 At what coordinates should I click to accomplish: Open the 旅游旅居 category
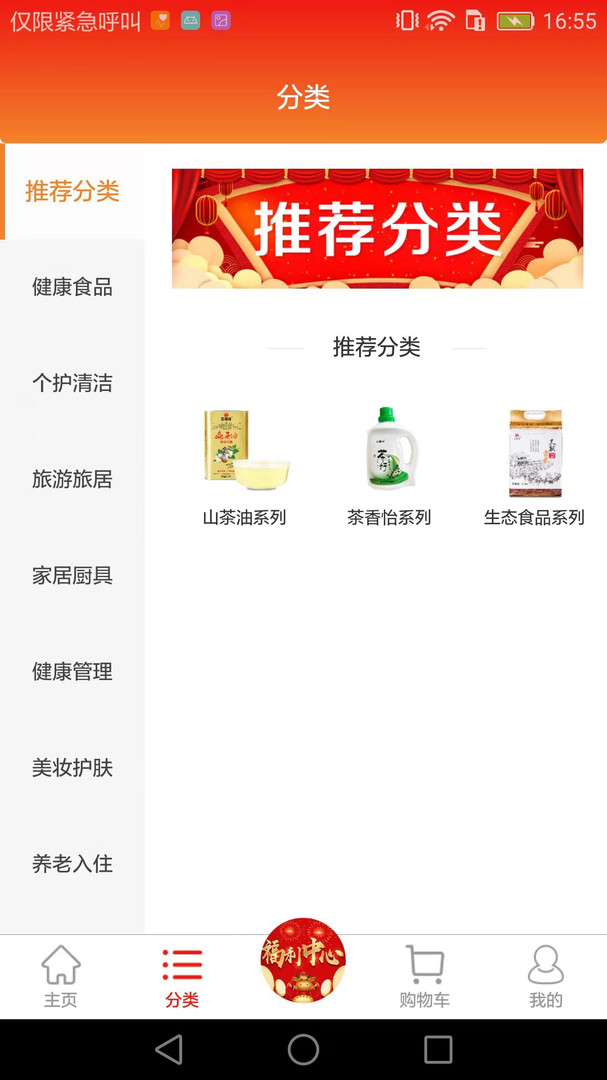coord(72,480)
